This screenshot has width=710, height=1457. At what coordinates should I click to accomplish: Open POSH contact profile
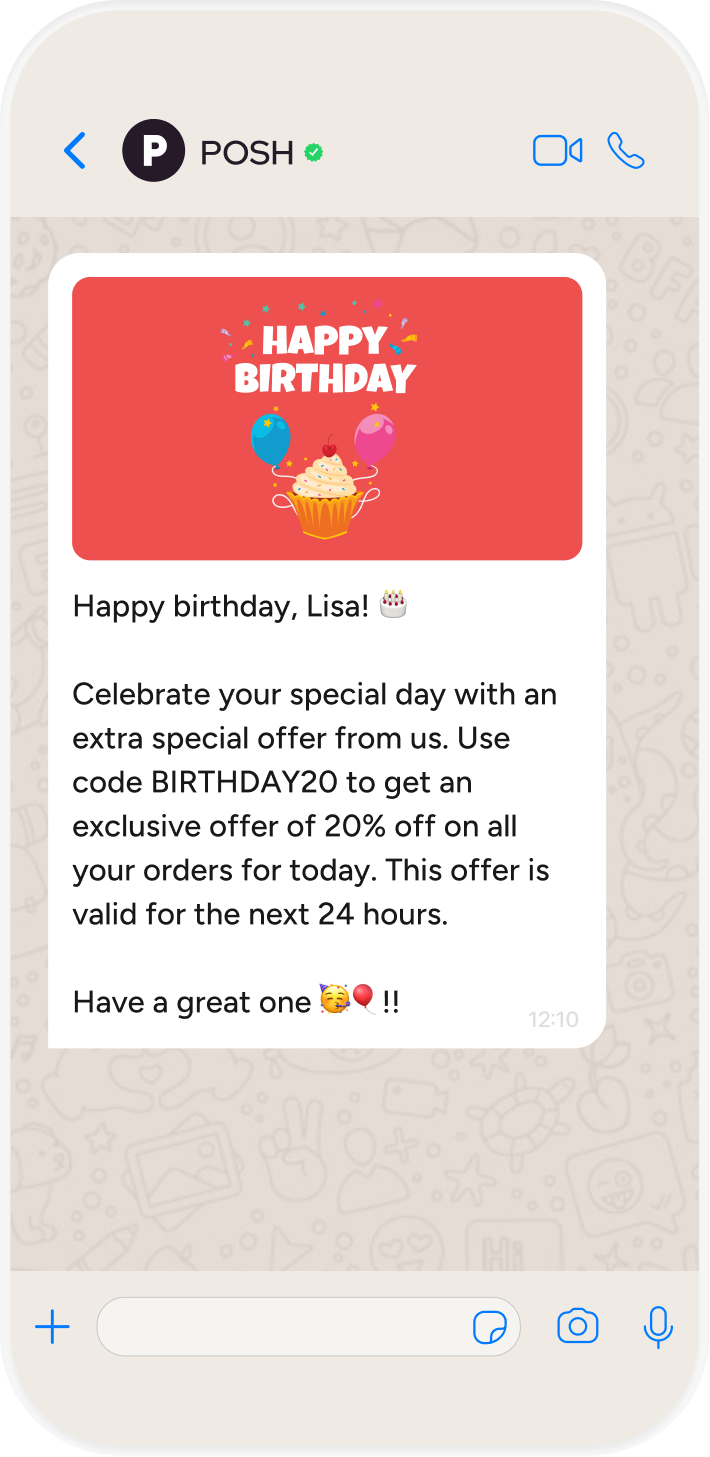(x=246, y=152)
